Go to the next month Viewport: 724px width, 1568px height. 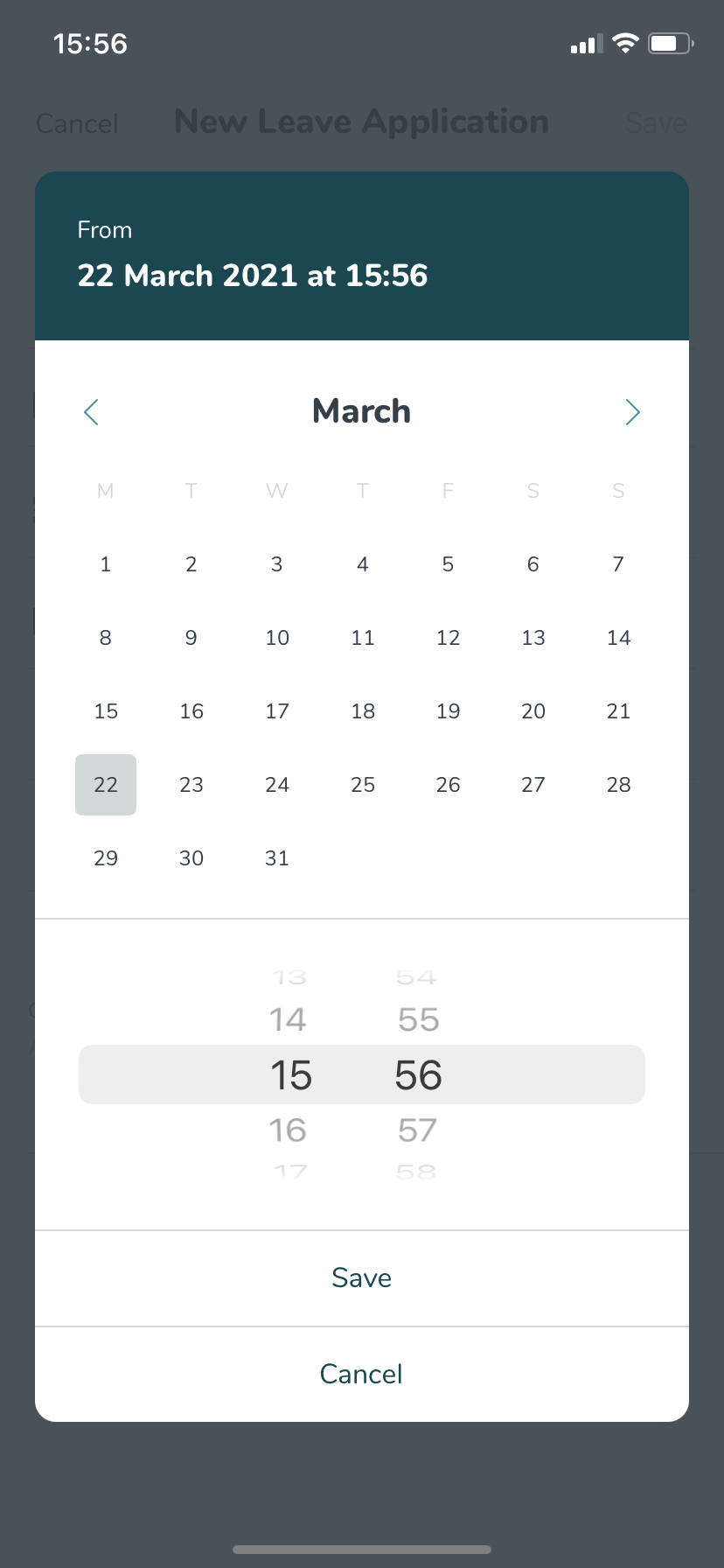(633, 411)
